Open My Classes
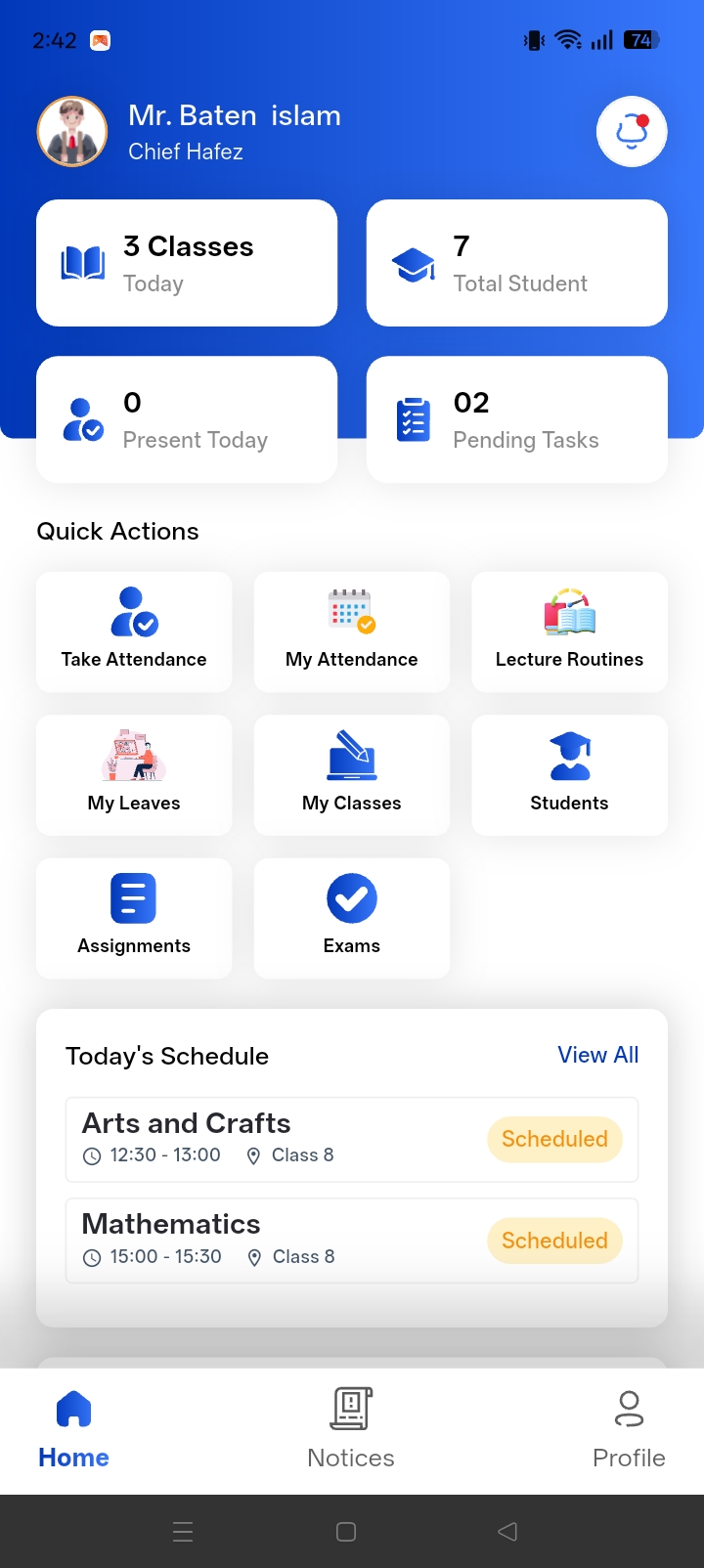Viewport: 704px width, 1568px height. coord(352,775)
